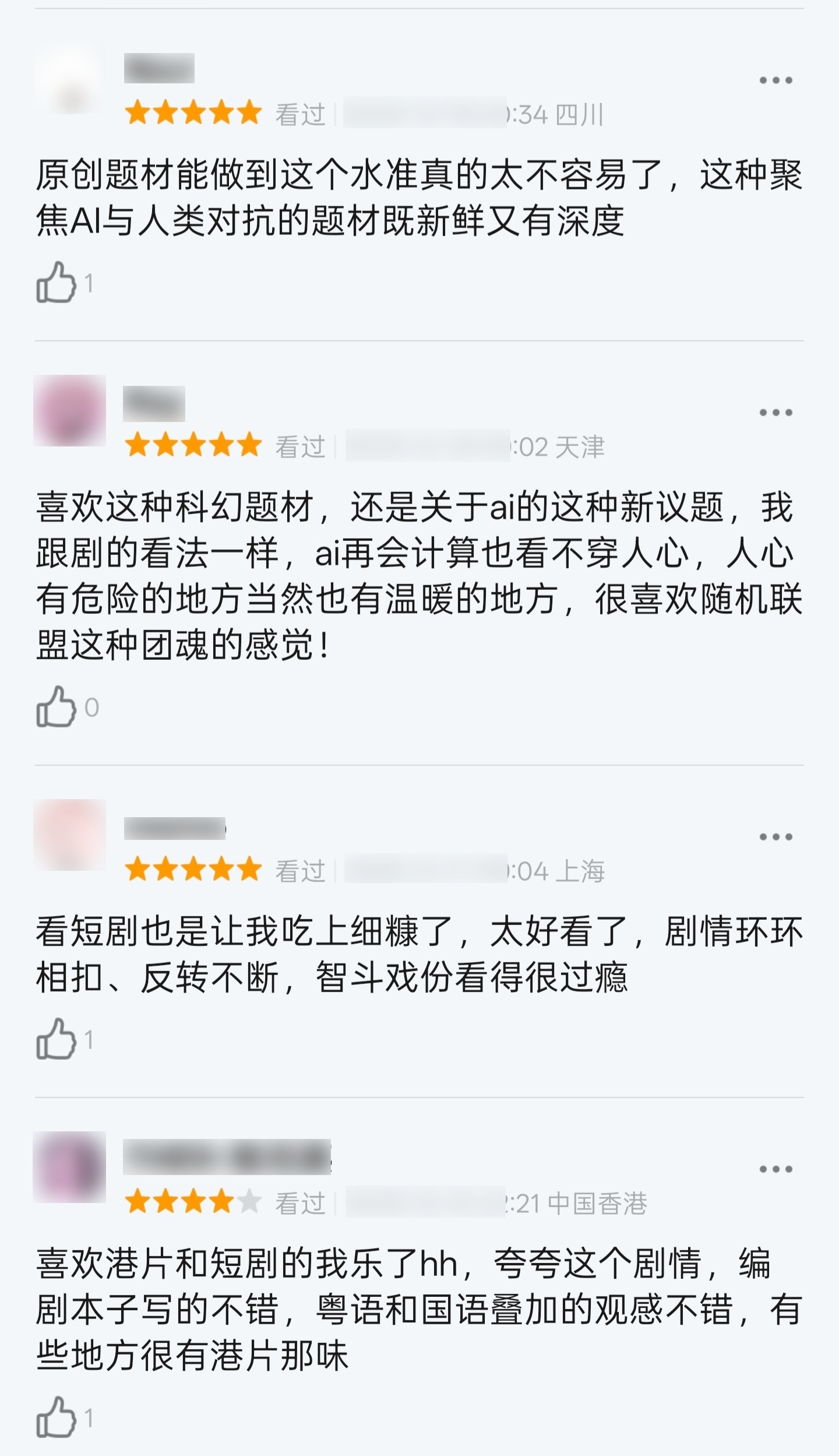View profile picture of the 上海 reviewer
This screenshot has width=839, height=1456.
[69, 835]
